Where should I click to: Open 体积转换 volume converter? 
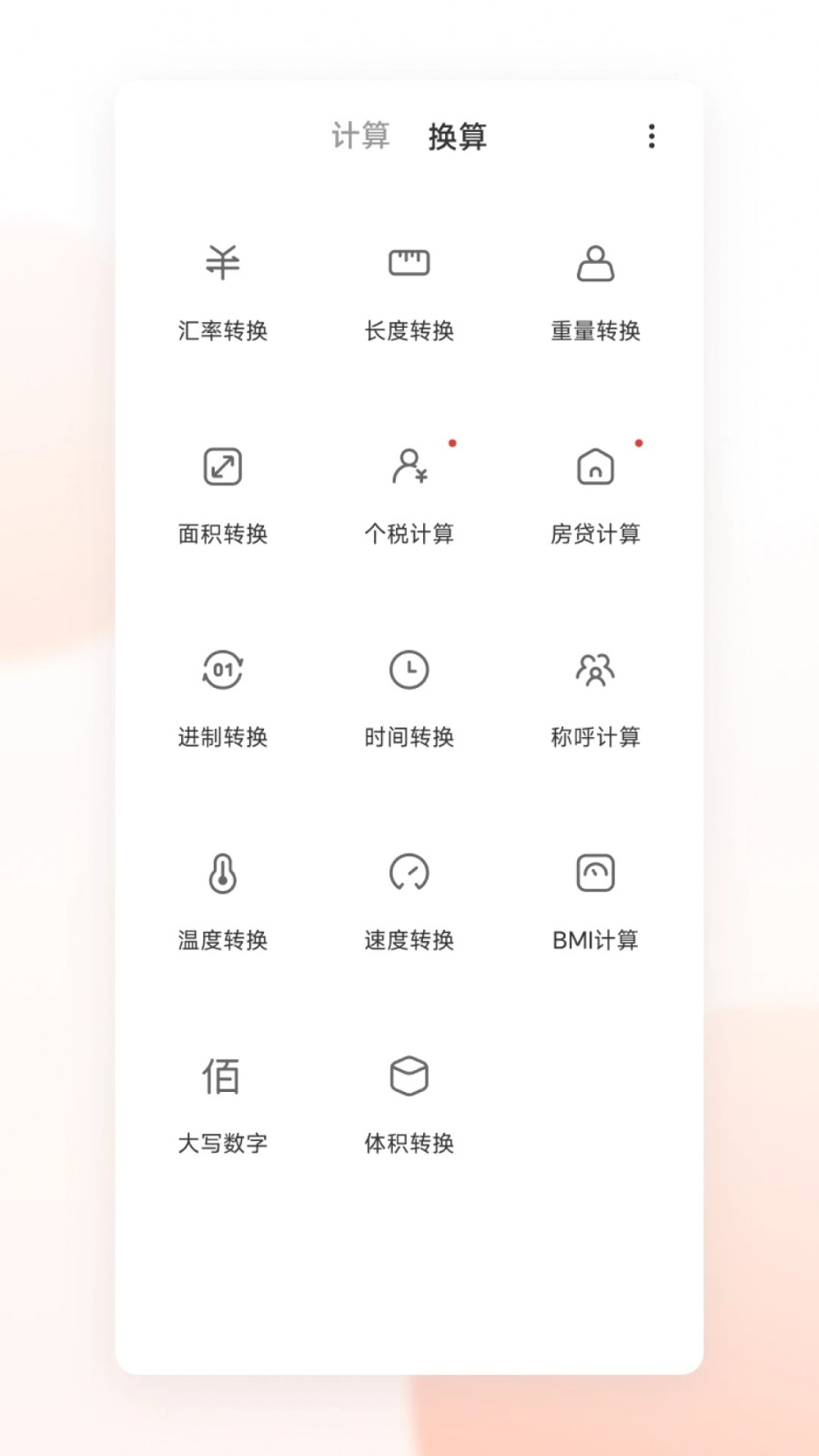pos(409,1103)
